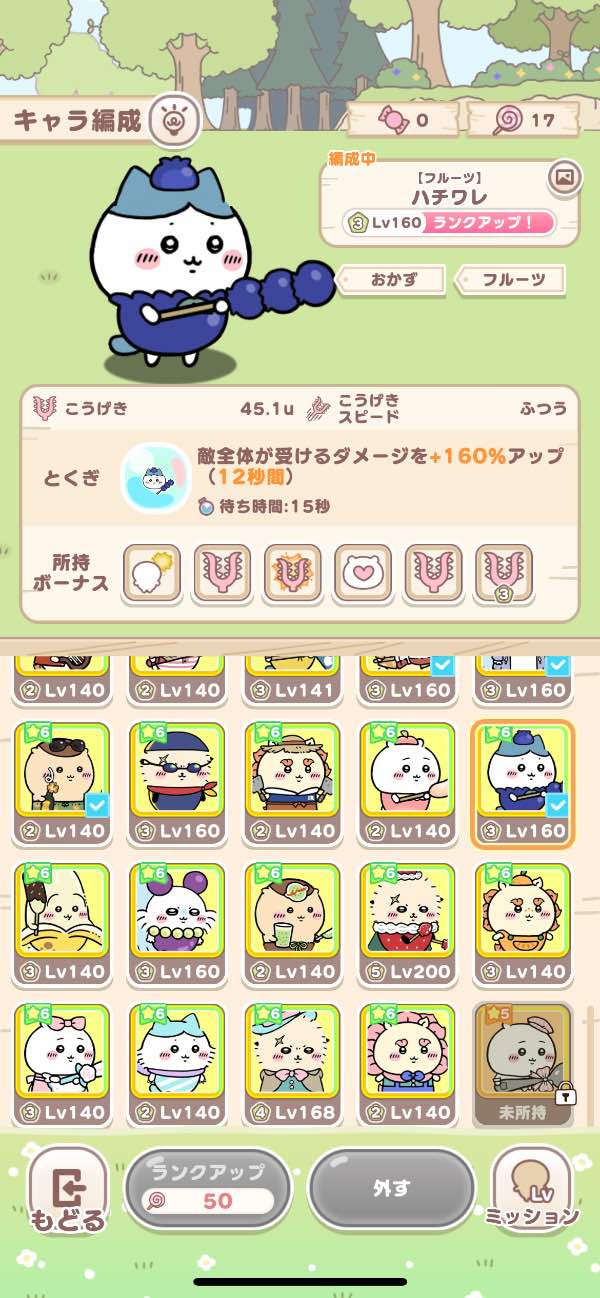Rank up for 50 lollipops

[x=207, y=1187]
